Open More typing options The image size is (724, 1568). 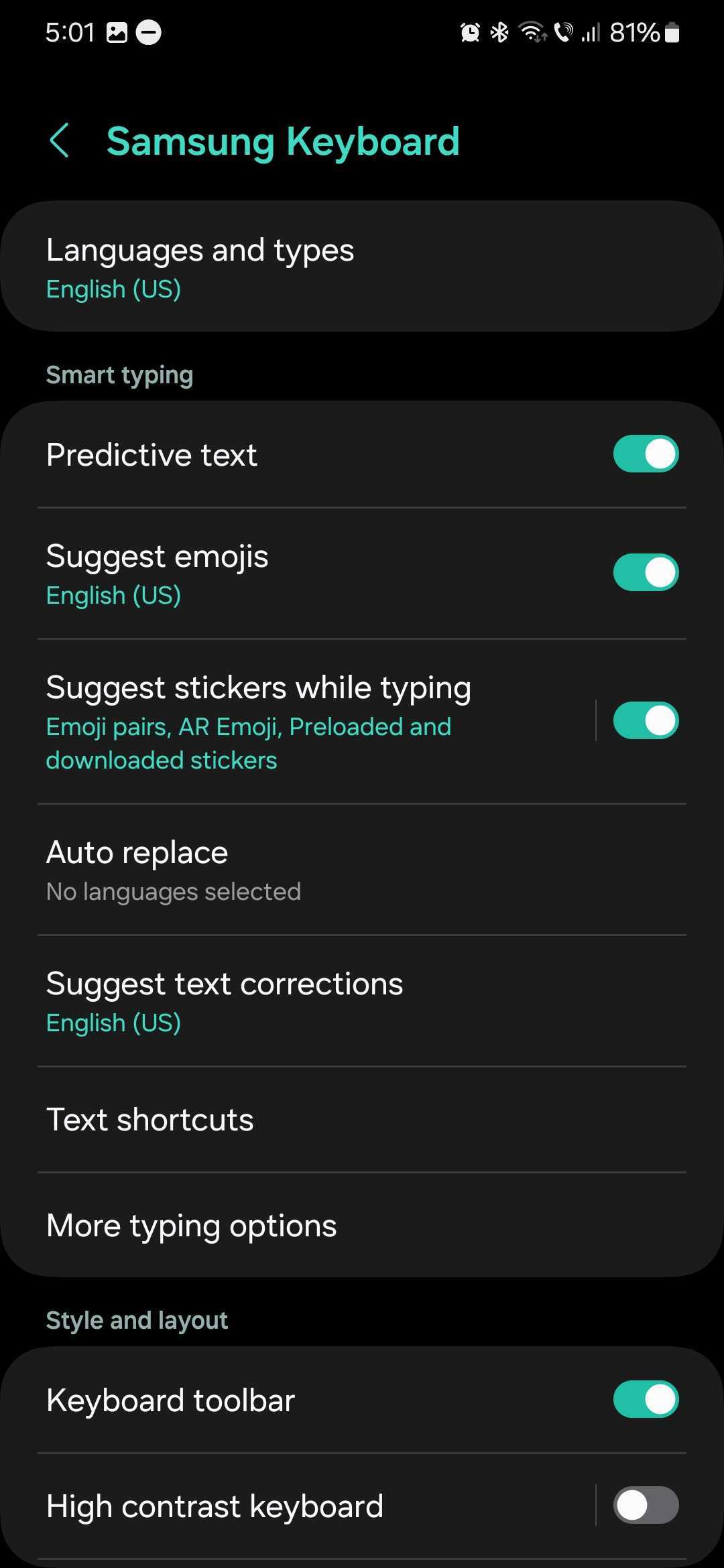(x=362, y=1226)
